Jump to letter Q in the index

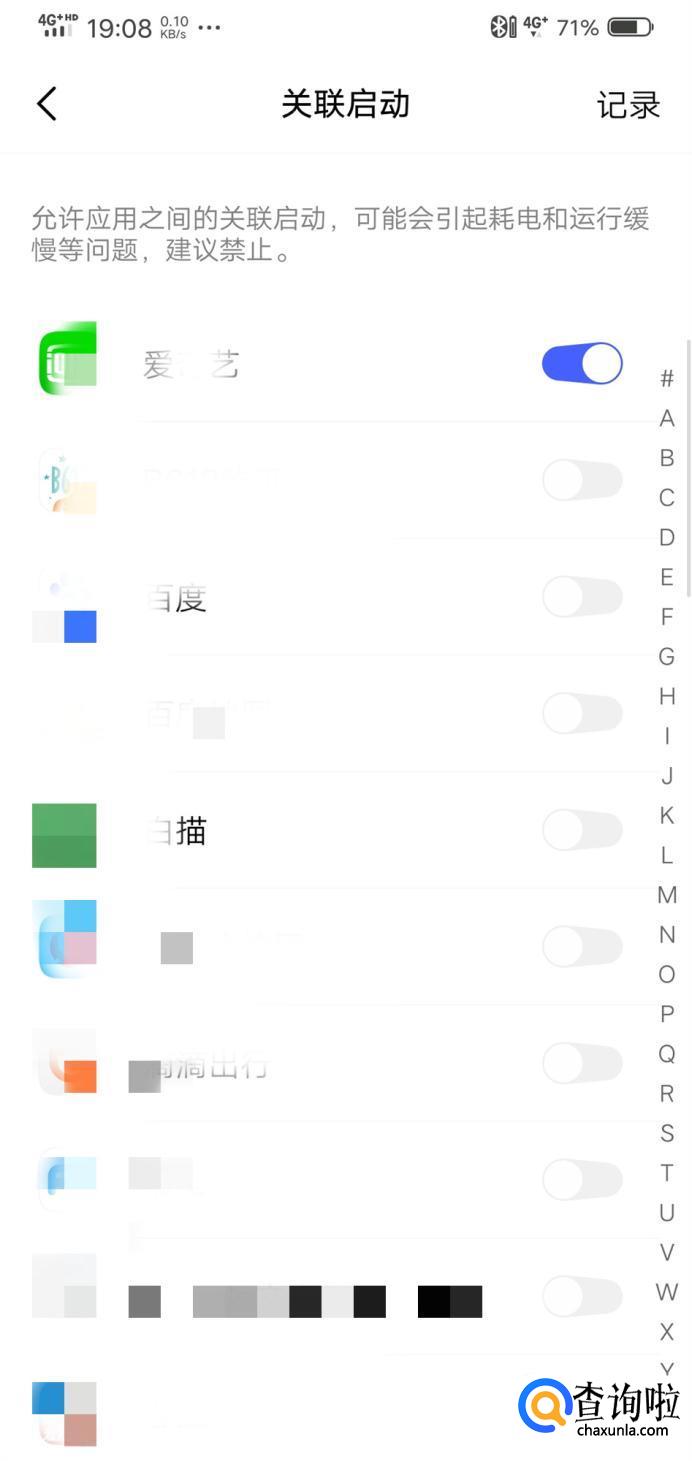tap(667, 1053)
